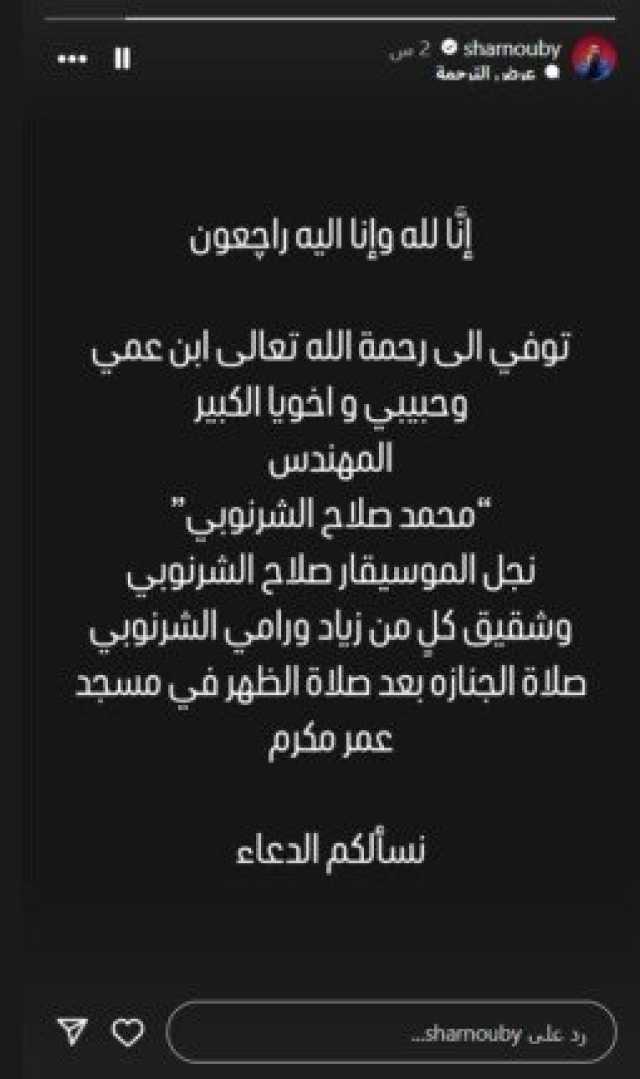
Task: Open shamouby's profile picture
Action: tap(594, 59)
